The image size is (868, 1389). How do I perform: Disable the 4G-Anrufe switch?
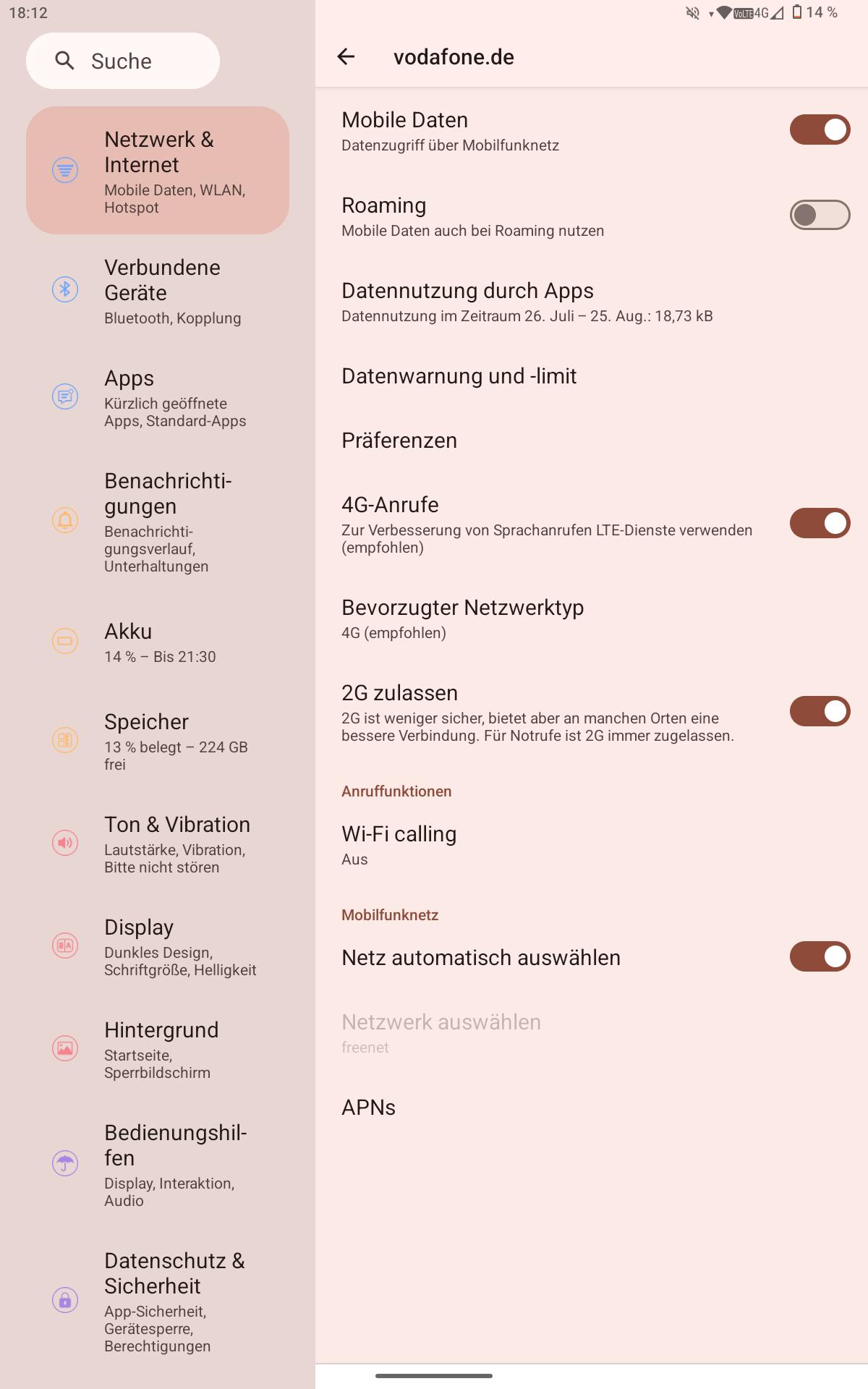point(820,523)
